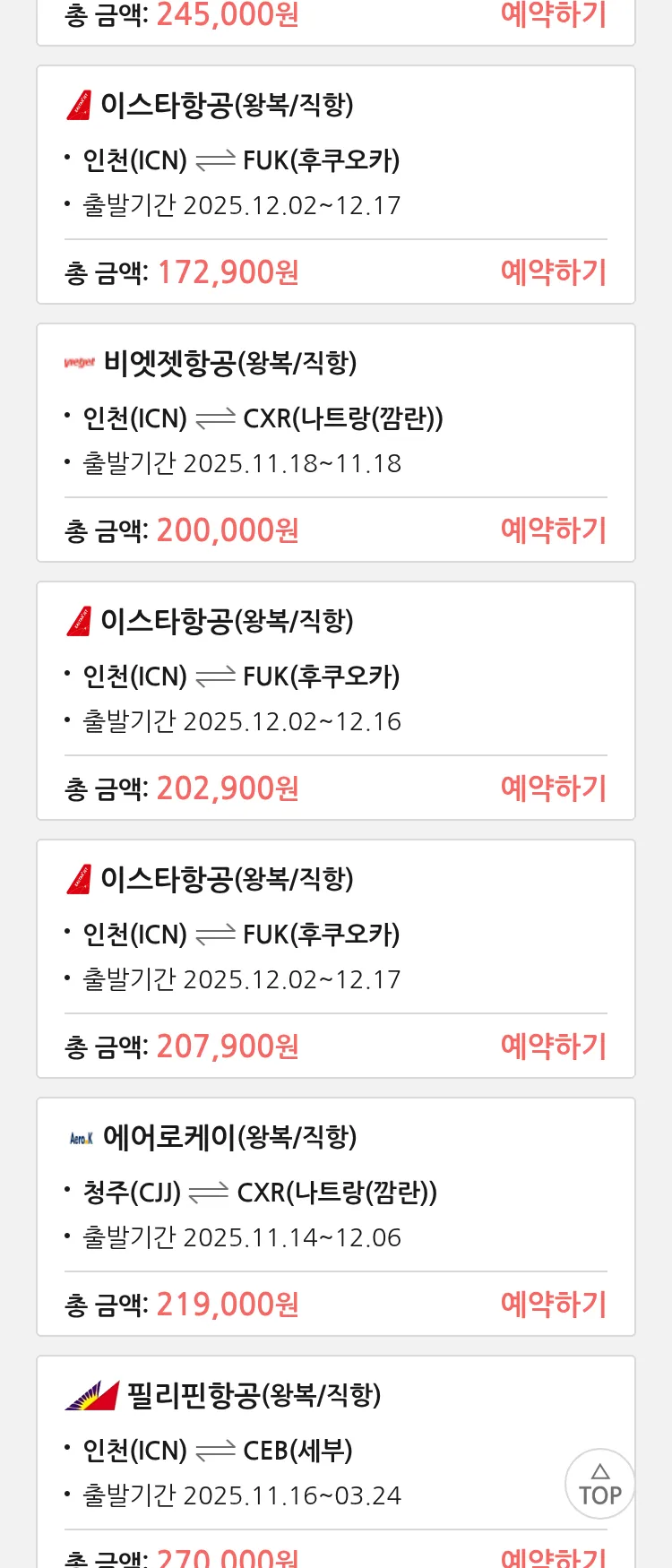Jump back to top with TOP button
The image size is (672, 1568).
[x=599, y=1484]
